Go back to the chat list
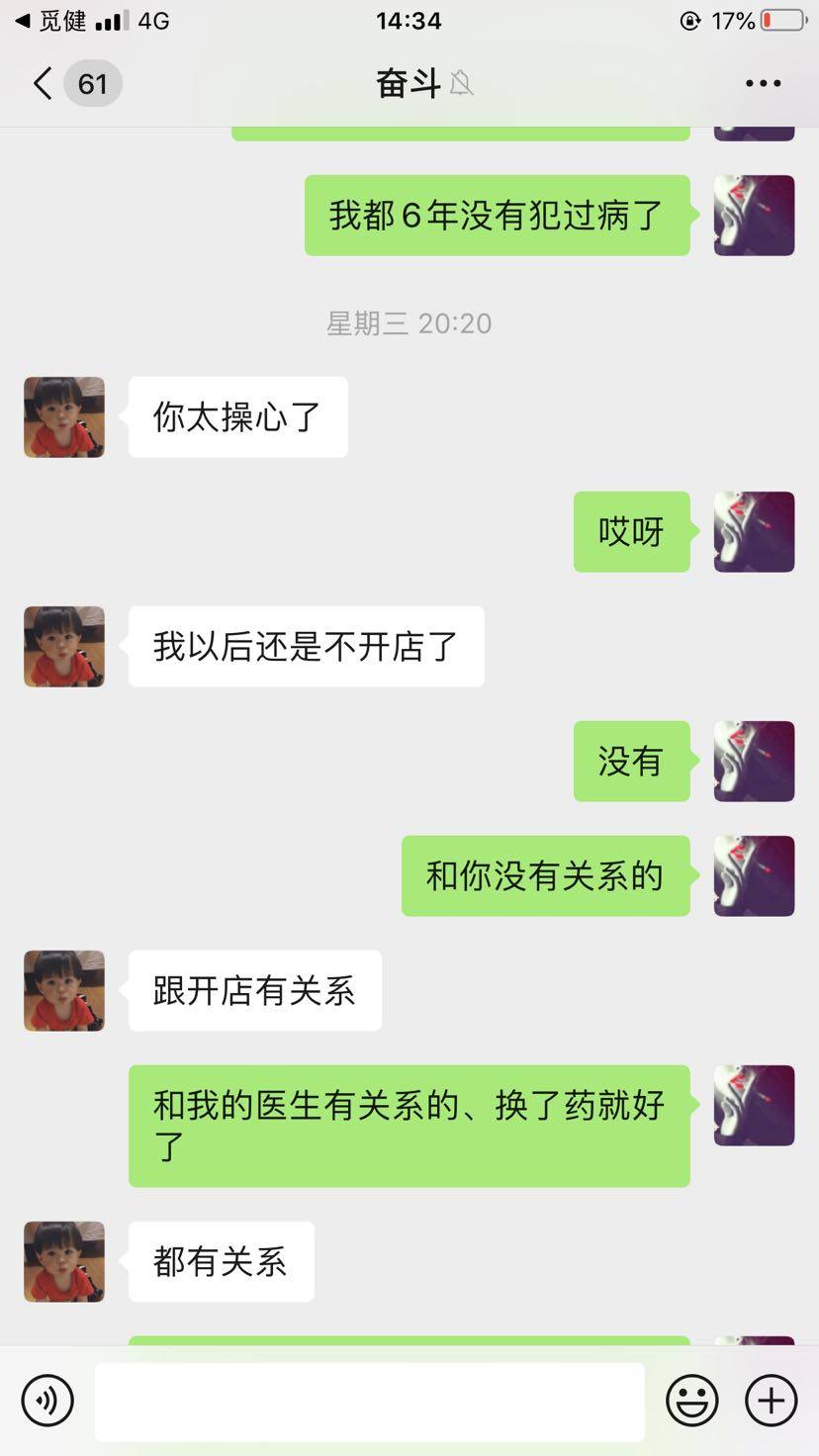This screenshot has height=1456, width=819. point(44,83)
